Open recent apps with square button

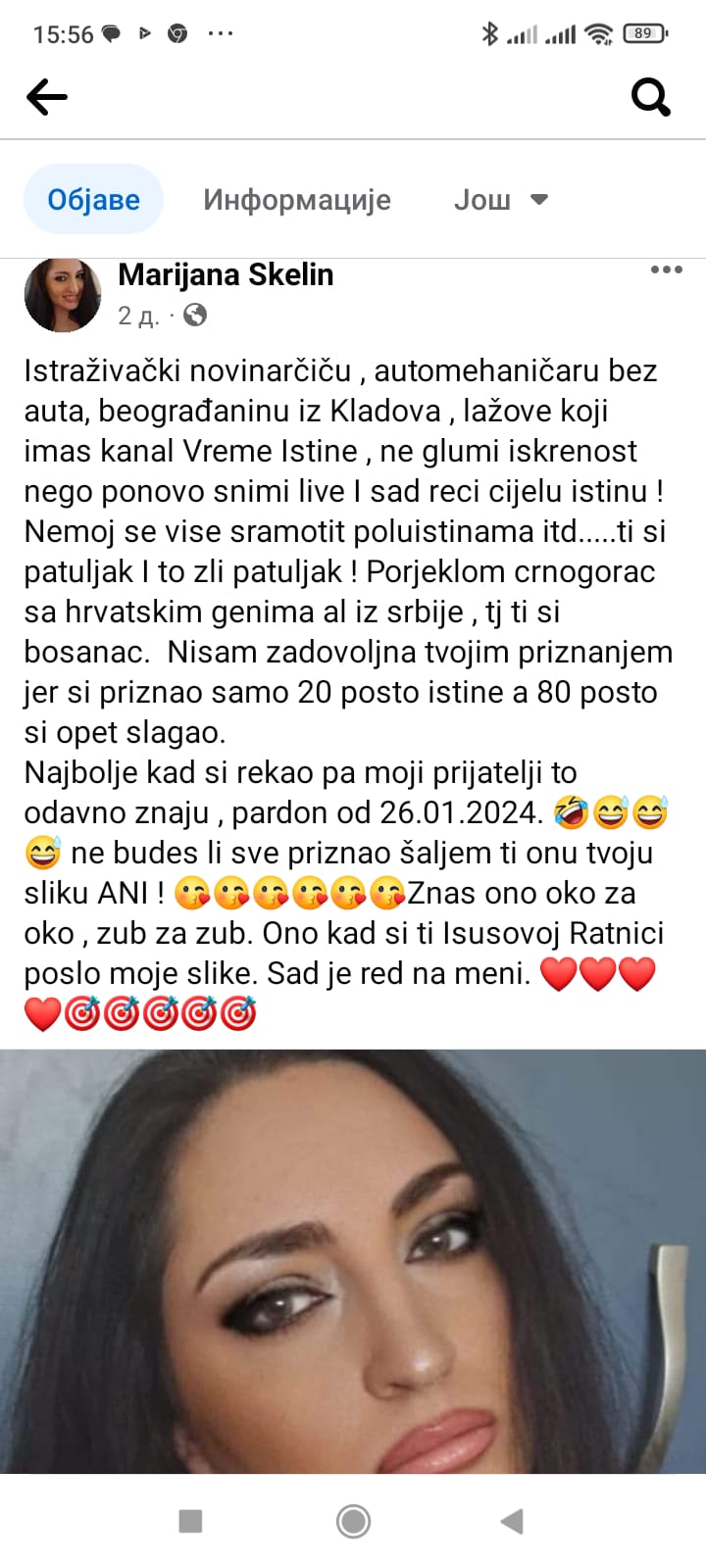coord(190,1521)
